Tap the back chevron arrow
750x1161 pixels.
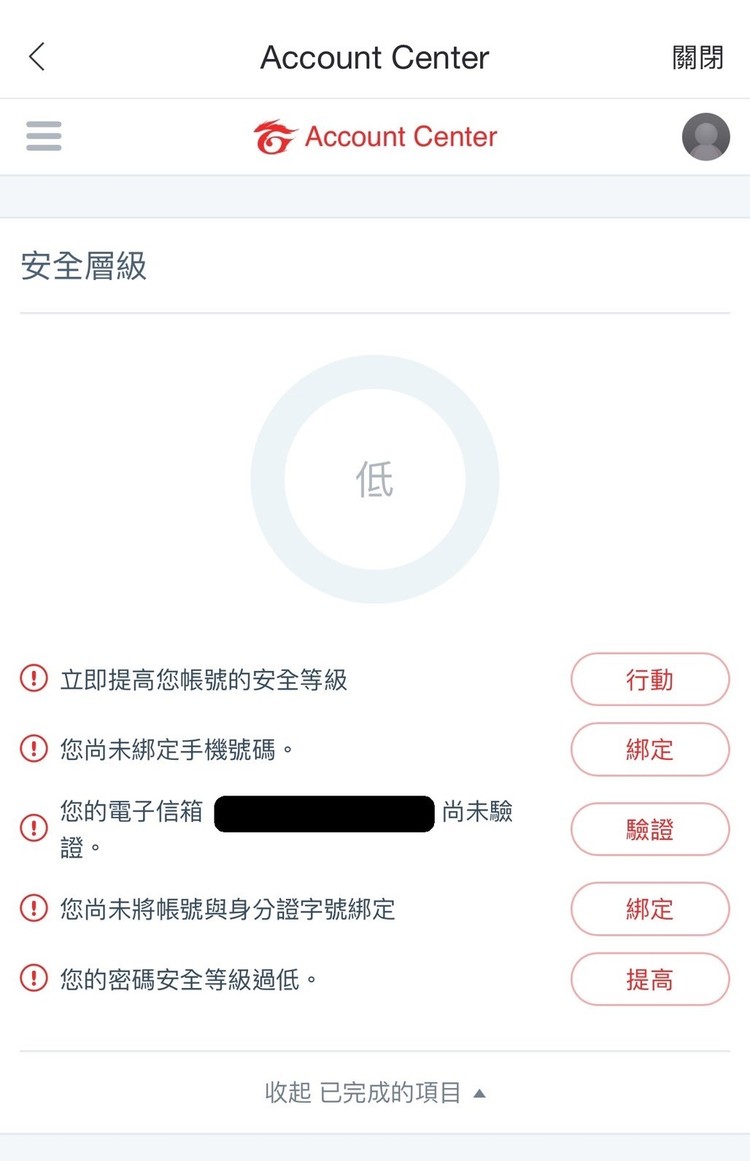tap(36, 57)
